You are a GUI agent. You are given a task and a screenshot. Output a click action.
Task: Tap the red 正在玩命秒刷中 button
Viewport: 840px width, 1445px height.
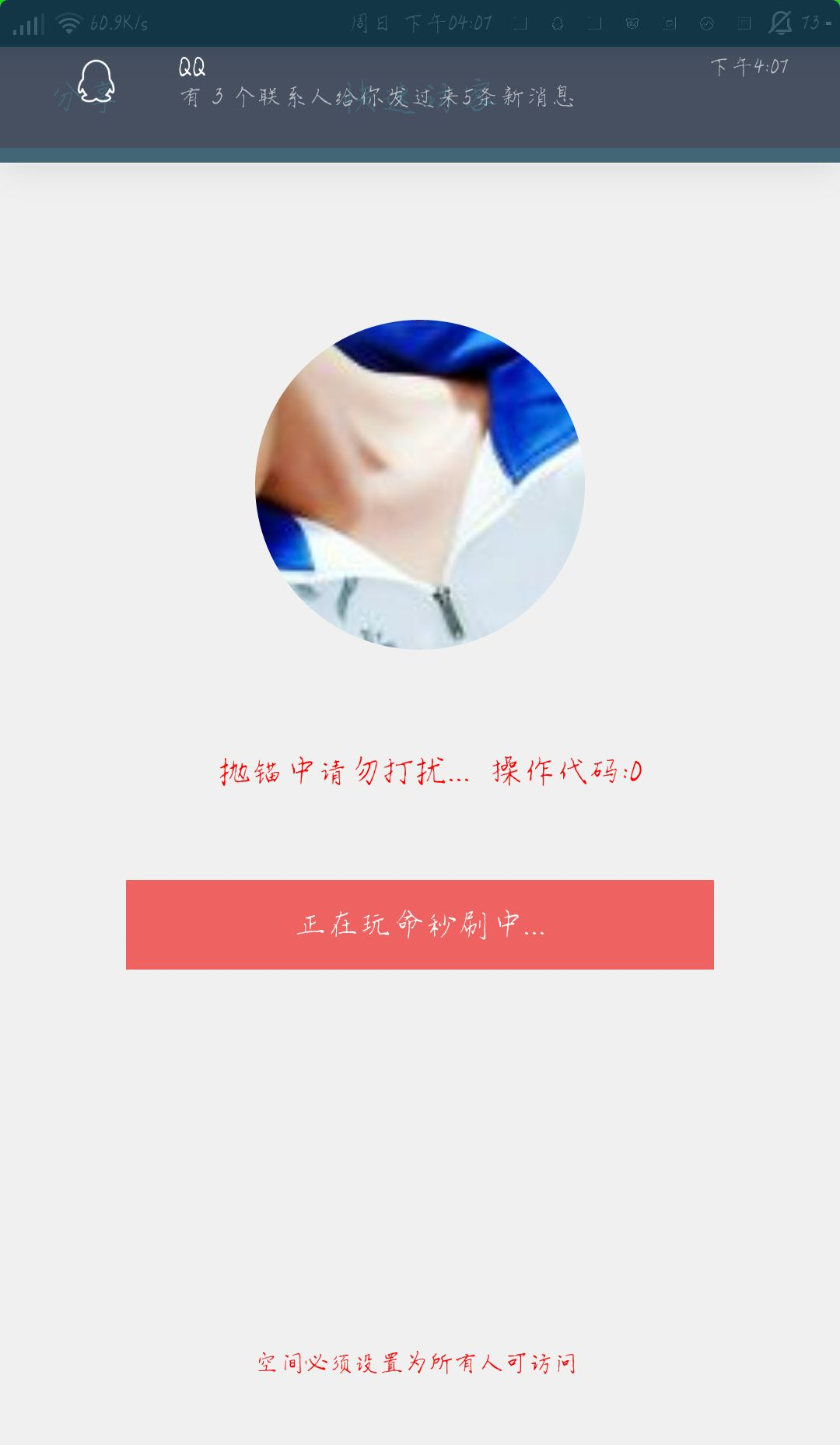420,924
